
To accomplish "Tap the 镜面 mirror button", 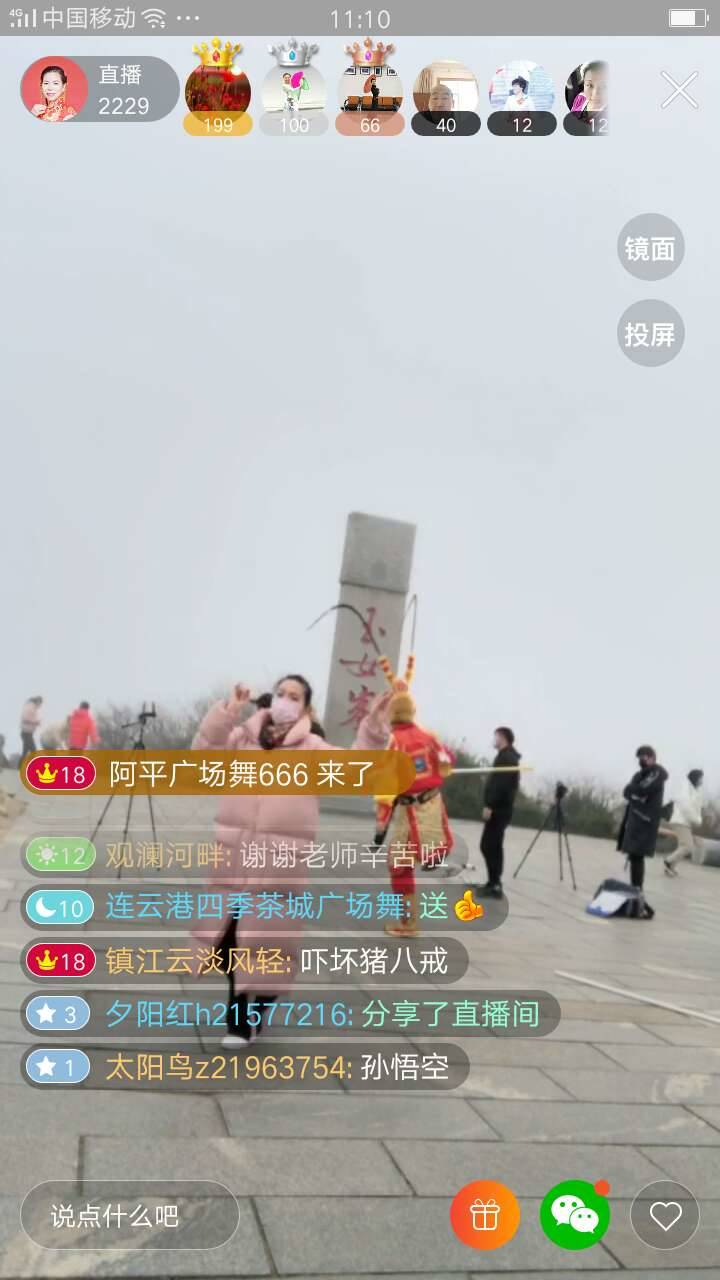I will (x=650, y=248).
